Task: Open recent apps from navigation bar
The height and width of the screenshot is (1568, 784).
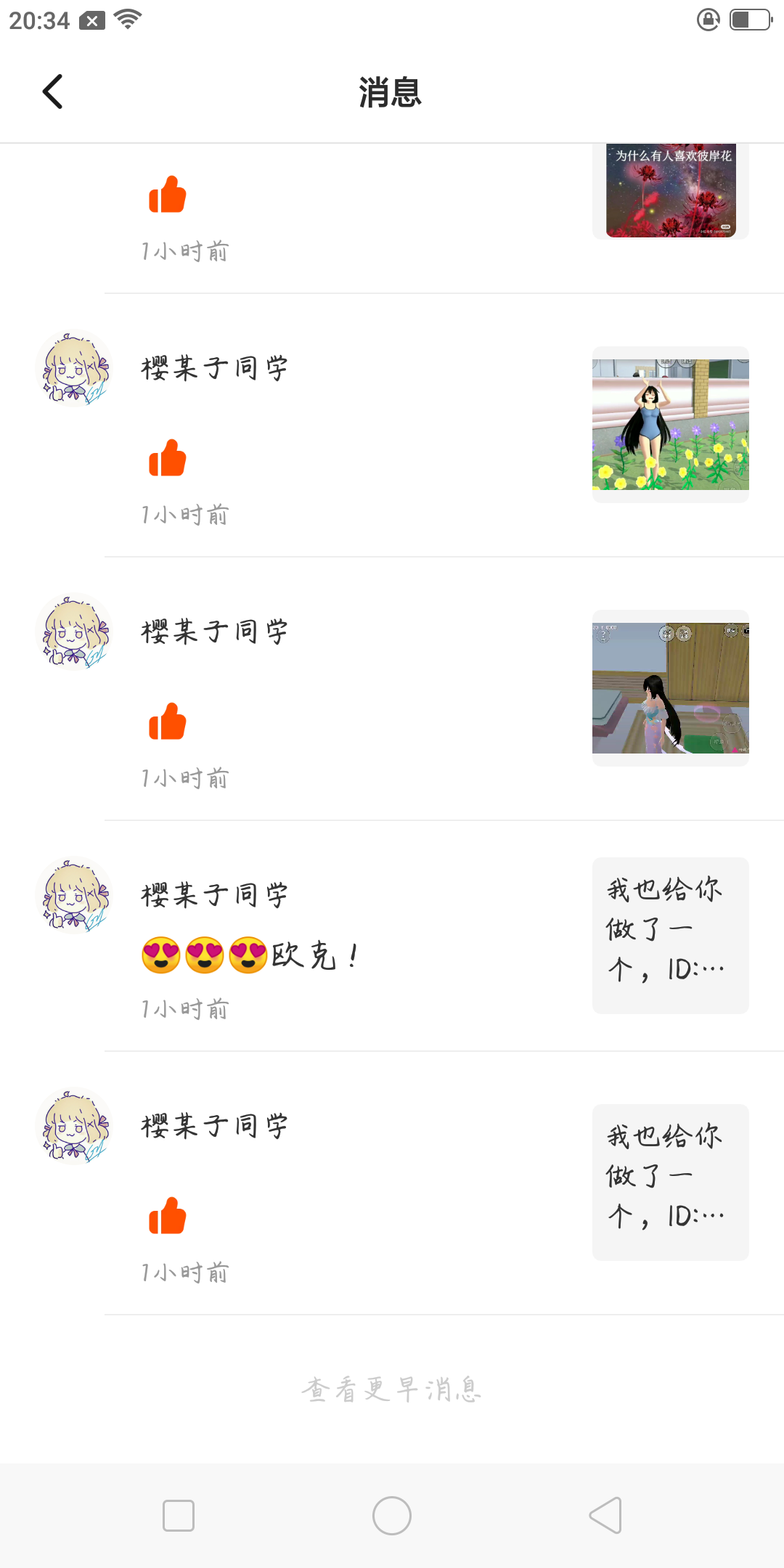Action: point(179,1516)
